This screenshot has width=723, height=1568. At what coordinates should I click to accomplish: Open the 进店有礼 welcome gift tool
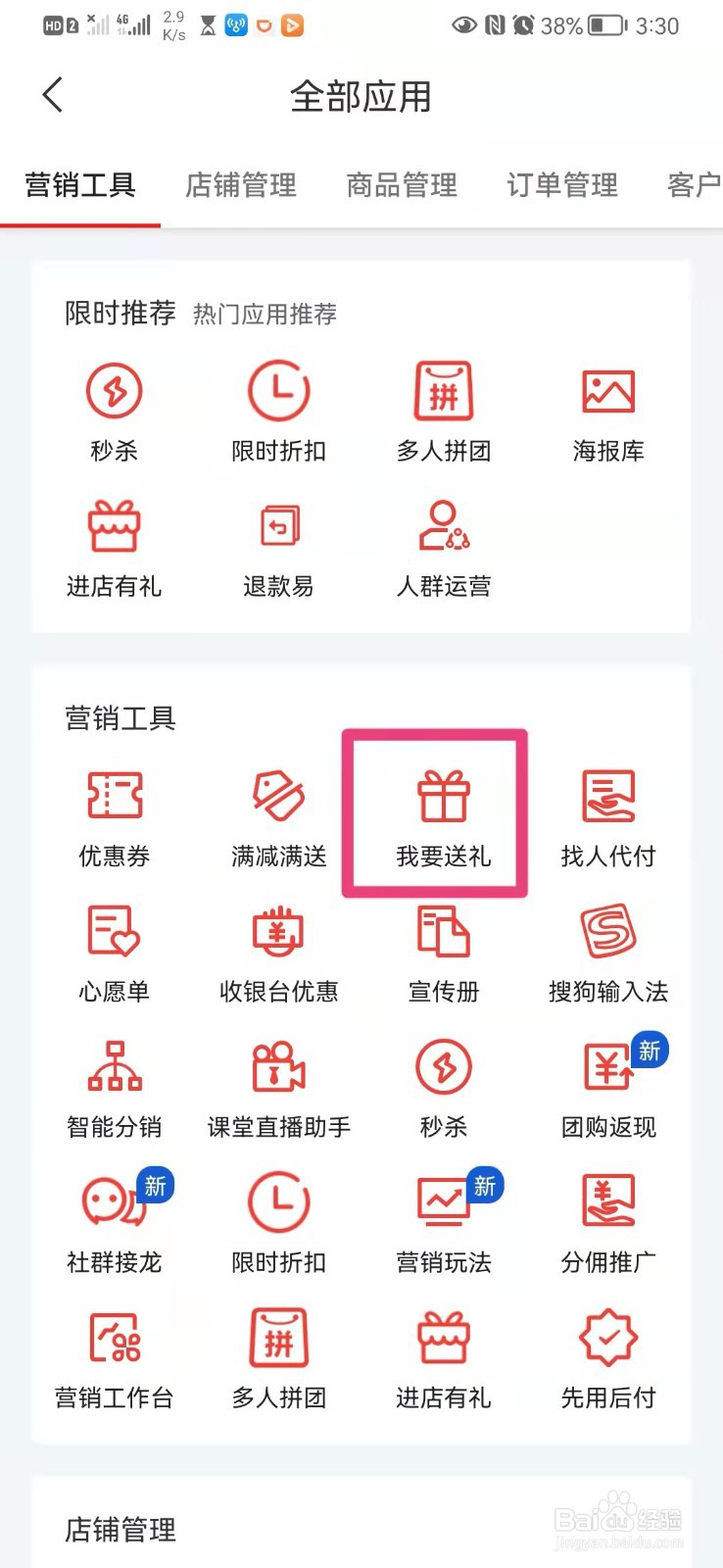pyautogui.click(x=114, y=542)
